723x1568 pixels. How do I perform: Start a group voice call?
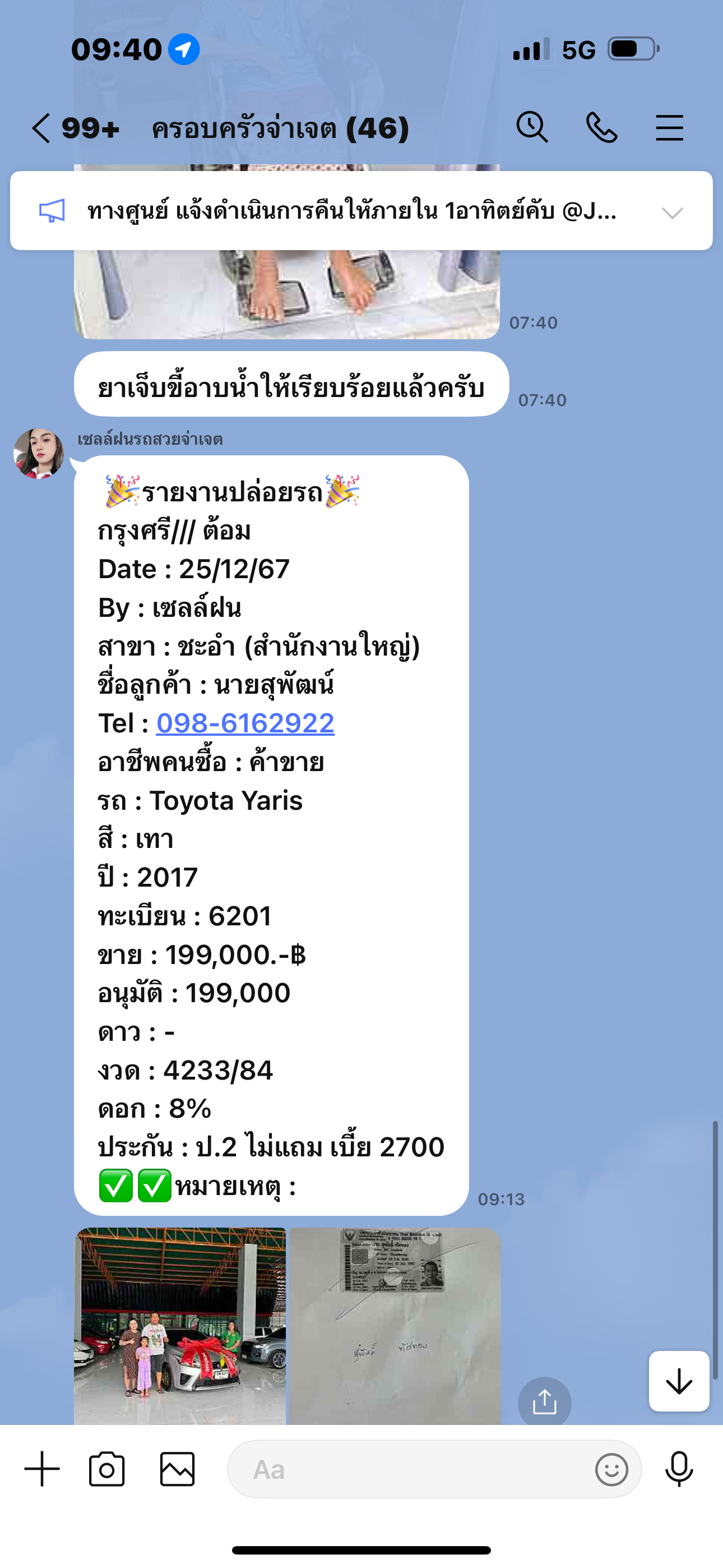coord(601,128)
